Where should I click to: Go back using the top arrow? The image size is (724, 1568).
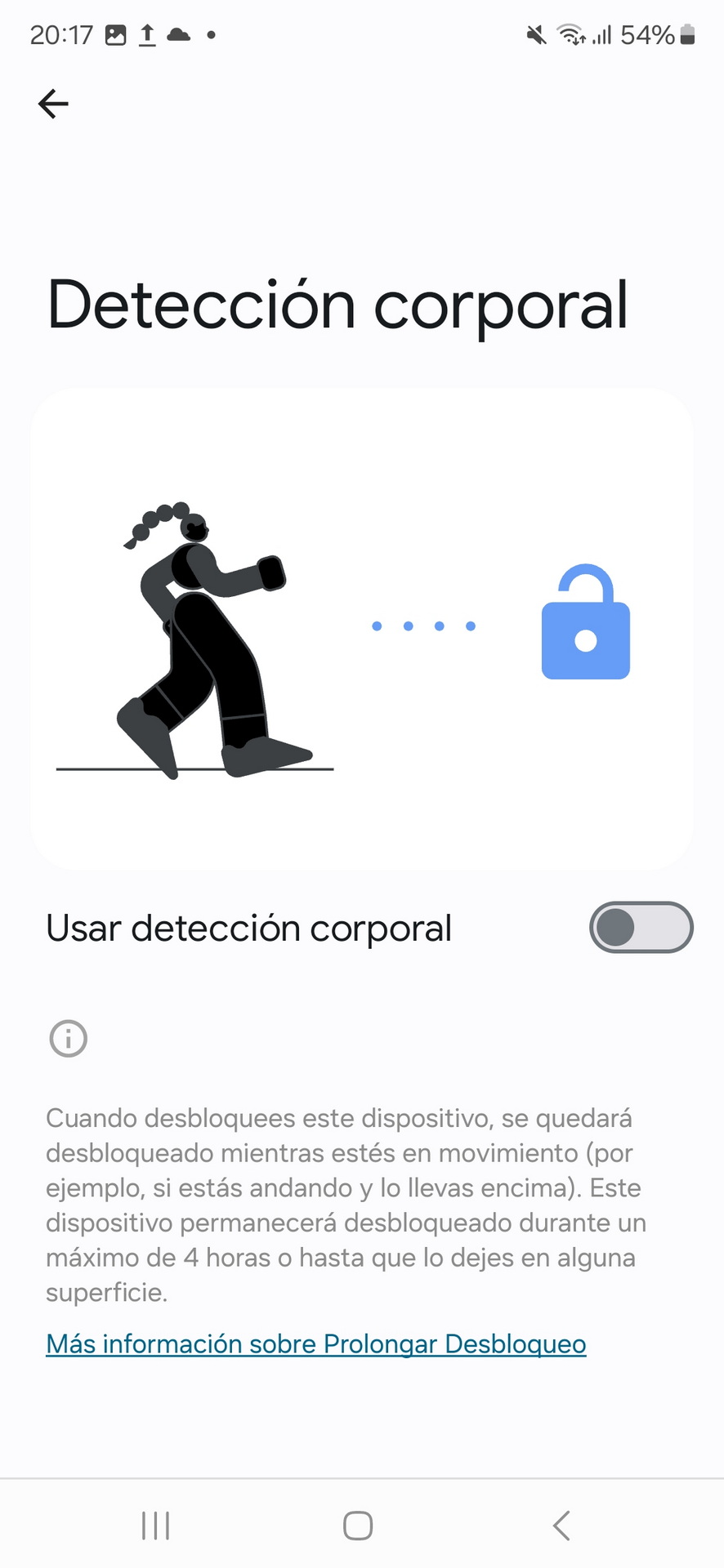point(53,104)
